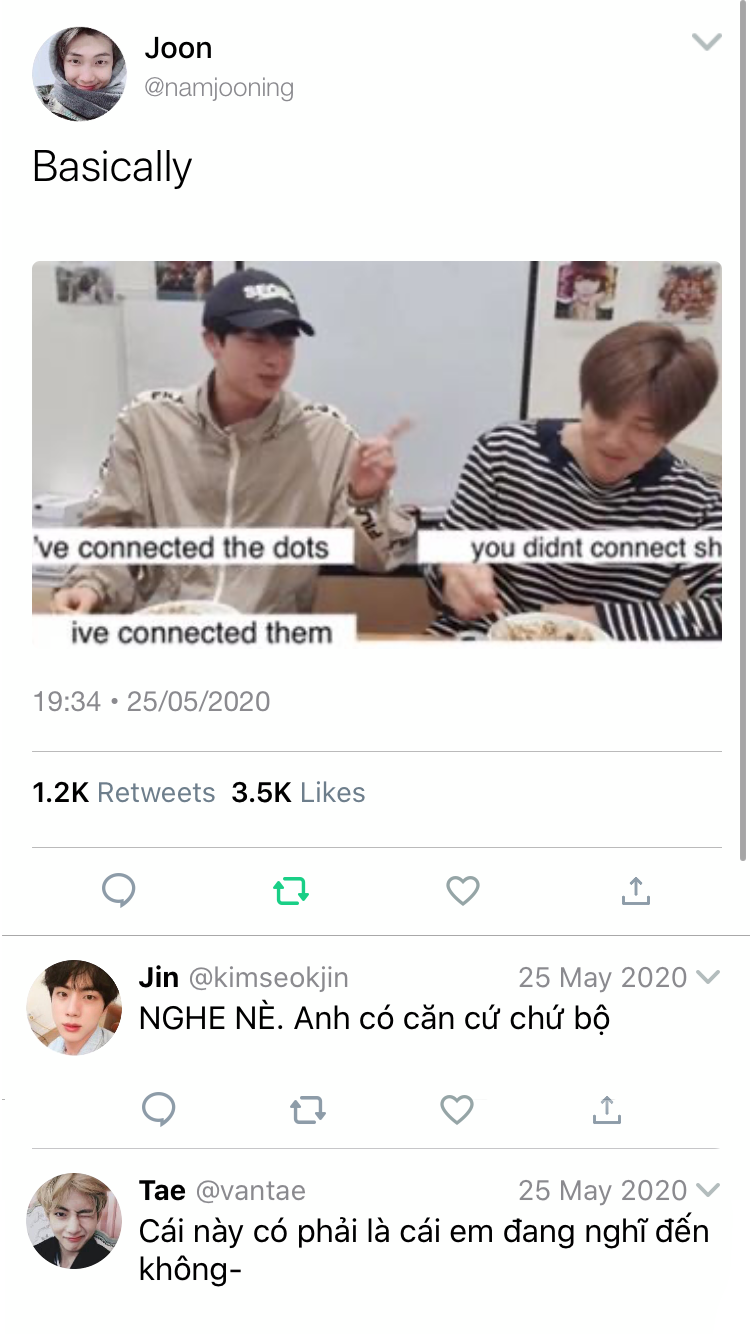Expand the chevron menu on Tae's reply
750x1334 pixels.
click(708, 1190)
